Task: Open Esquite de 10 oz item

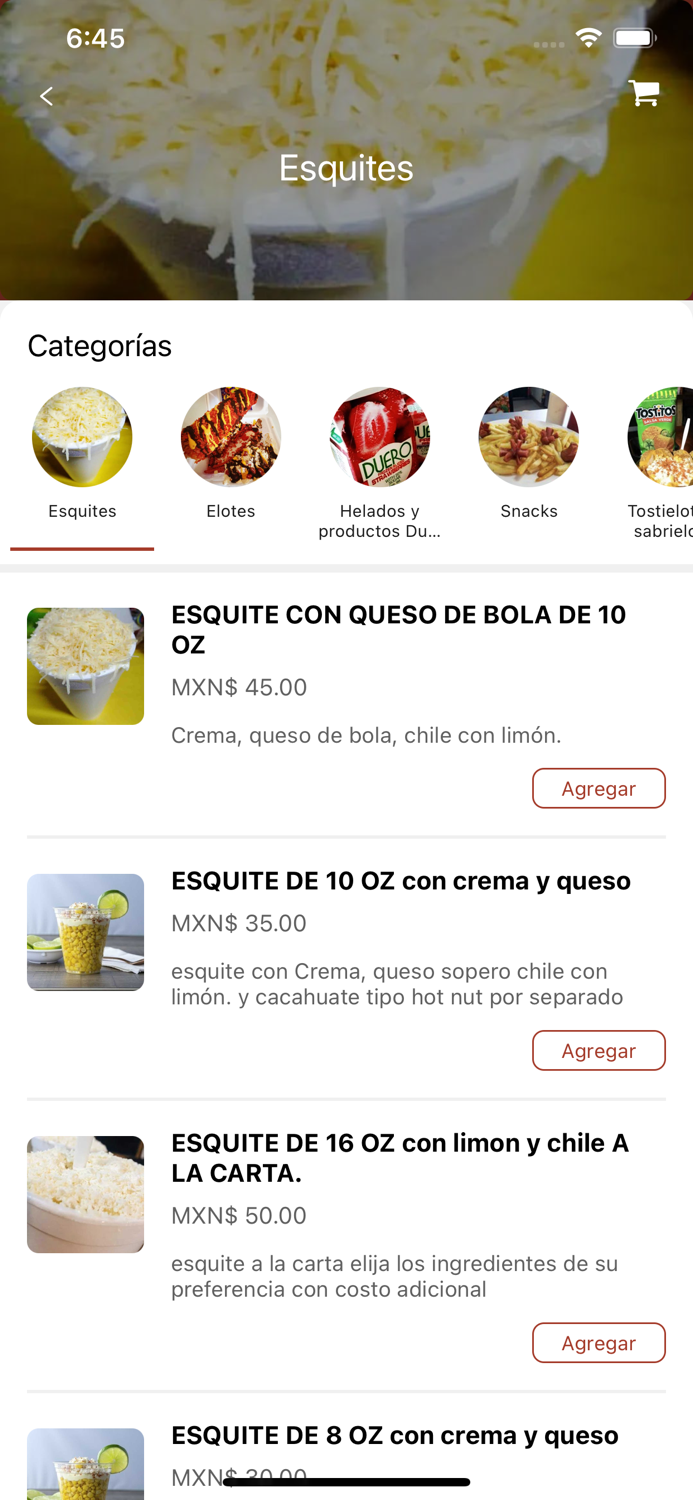Action: point(400,881)
